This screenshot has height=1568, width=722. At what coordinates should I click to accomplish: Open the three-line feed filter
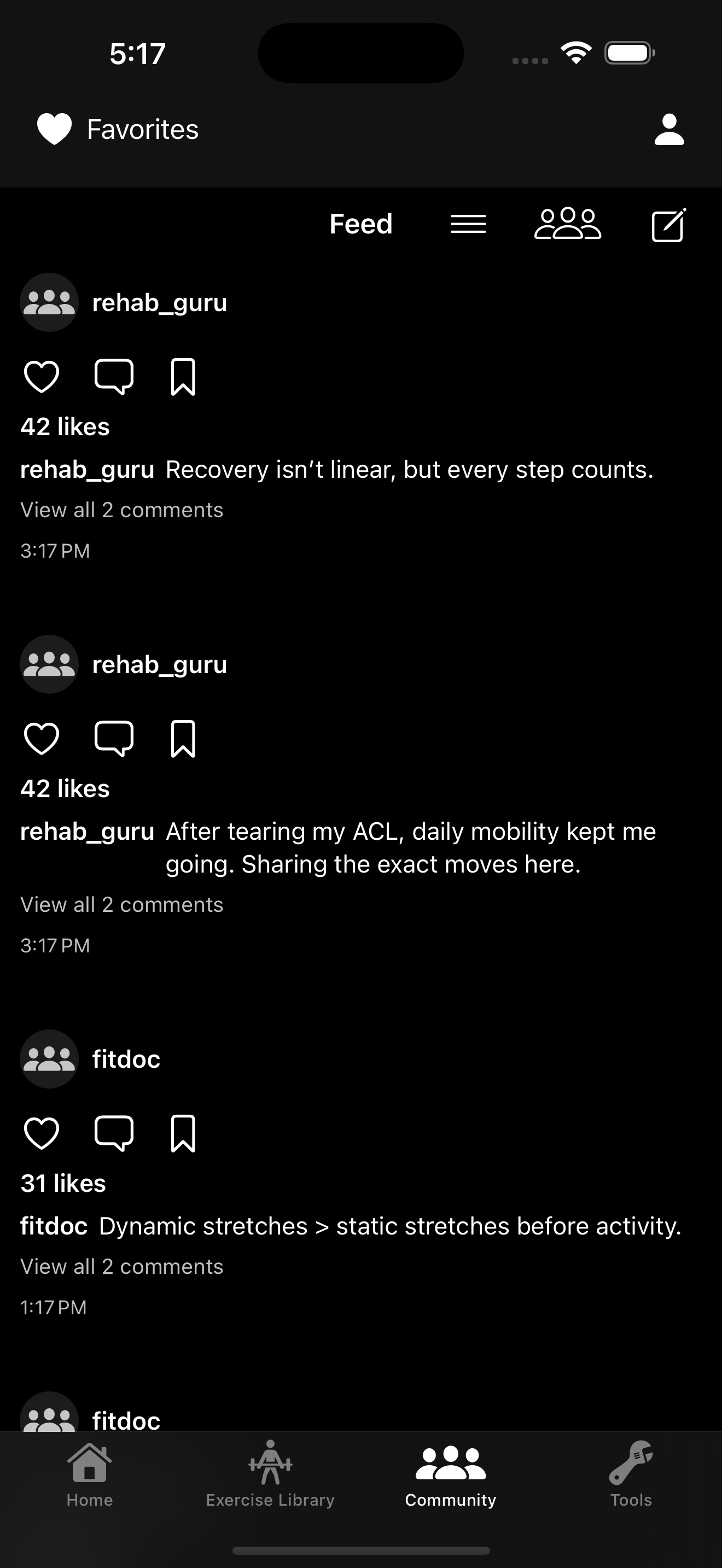tap(468, 224)
